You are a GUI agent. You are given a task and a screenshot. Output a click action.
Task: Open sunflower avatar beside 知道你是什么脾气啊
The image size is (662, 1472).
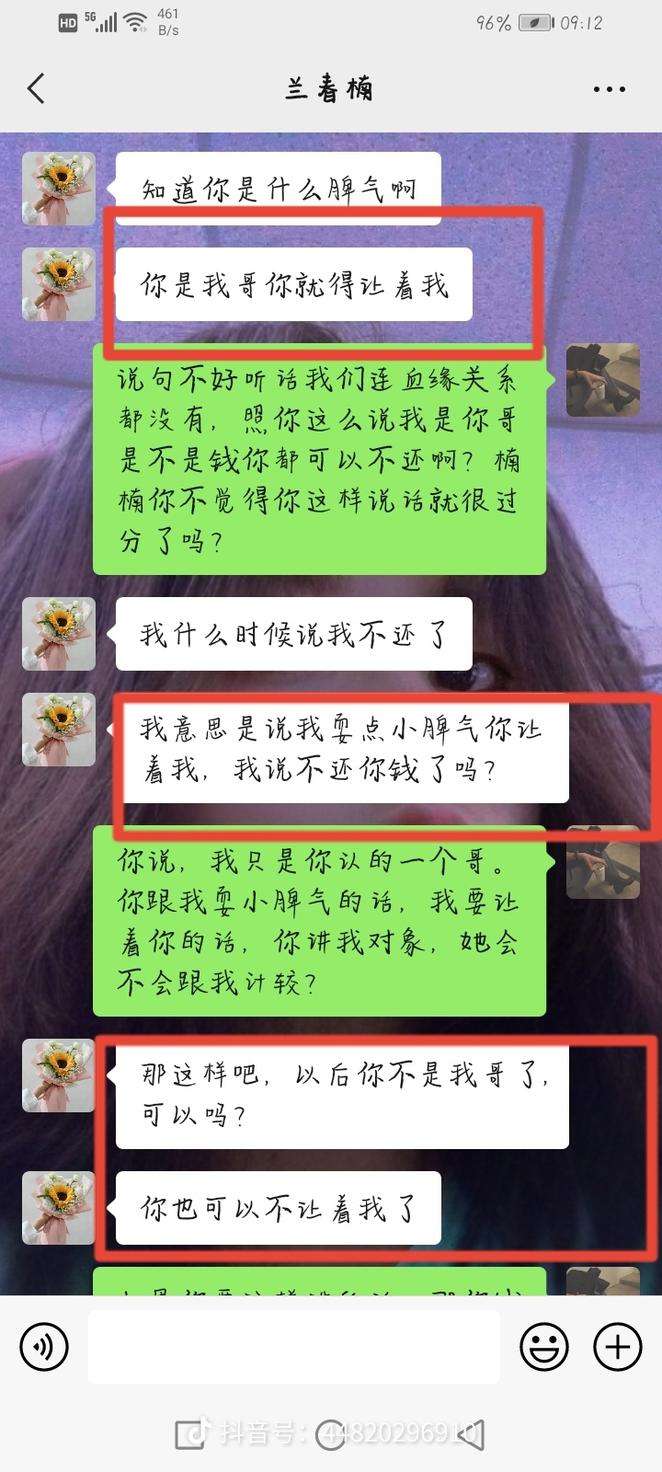point(59,188)
